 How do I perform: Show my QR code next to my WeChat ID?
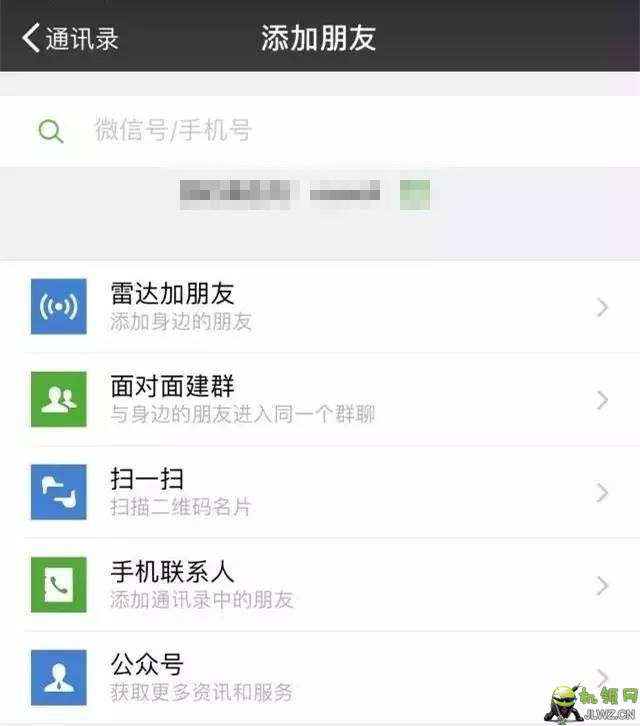(414, 193)
